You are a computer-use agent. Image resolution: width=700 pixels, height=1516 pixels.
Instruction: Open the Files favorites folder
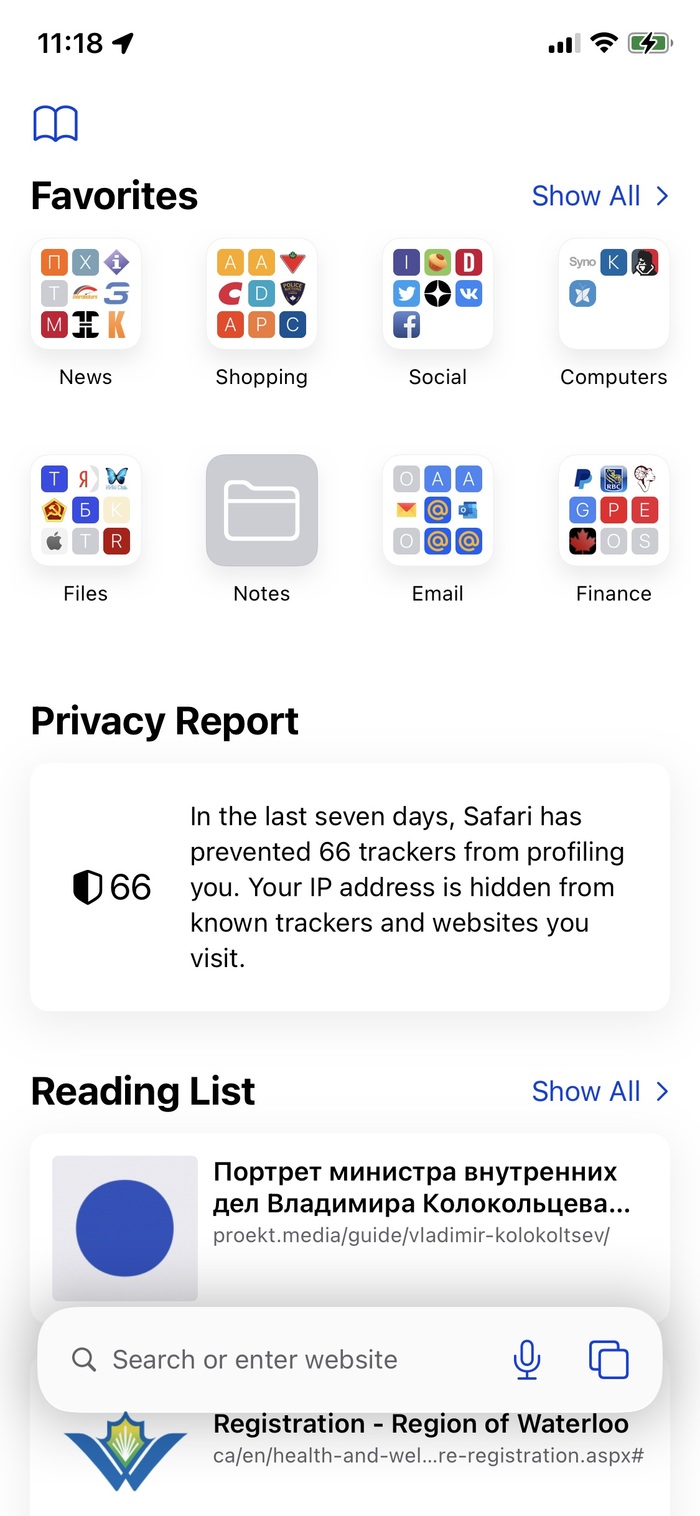pyautogui.click(x=86, y=511)
